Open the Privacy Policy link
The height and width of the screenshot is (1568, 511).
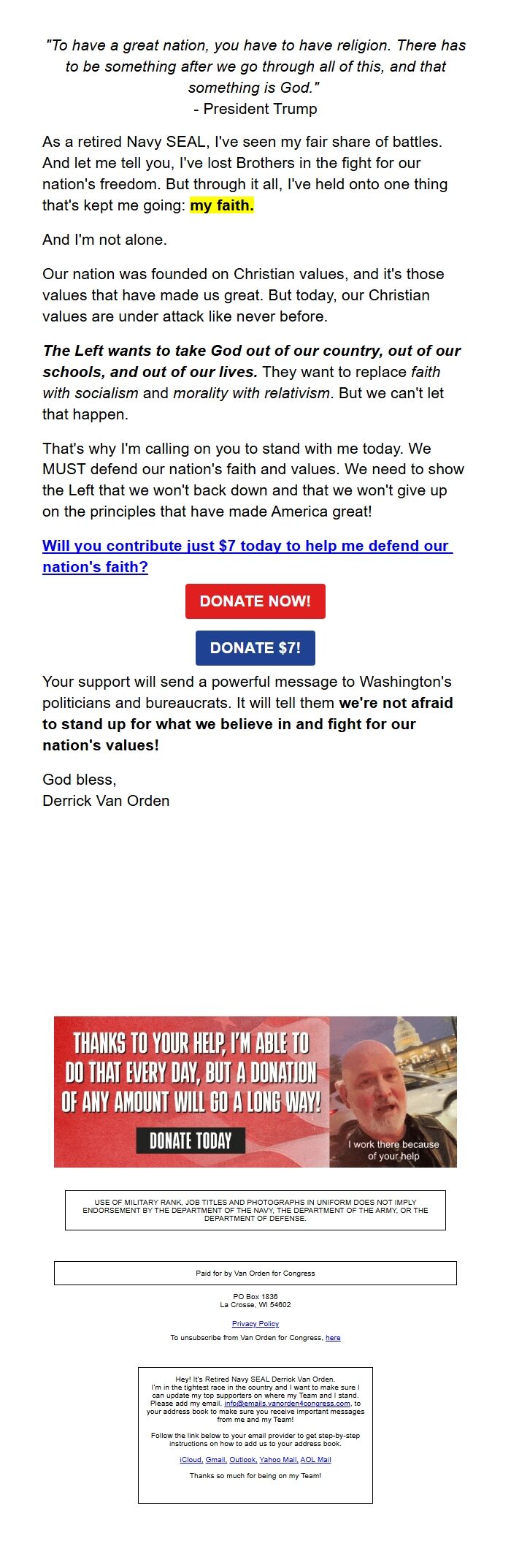coord(255,1324)
